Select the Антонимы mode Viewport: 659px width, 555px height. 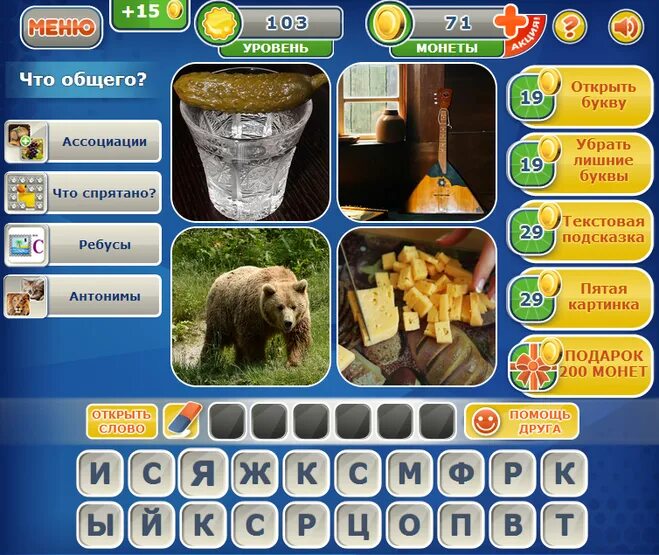pyautogui.click(x=83, y=296)
